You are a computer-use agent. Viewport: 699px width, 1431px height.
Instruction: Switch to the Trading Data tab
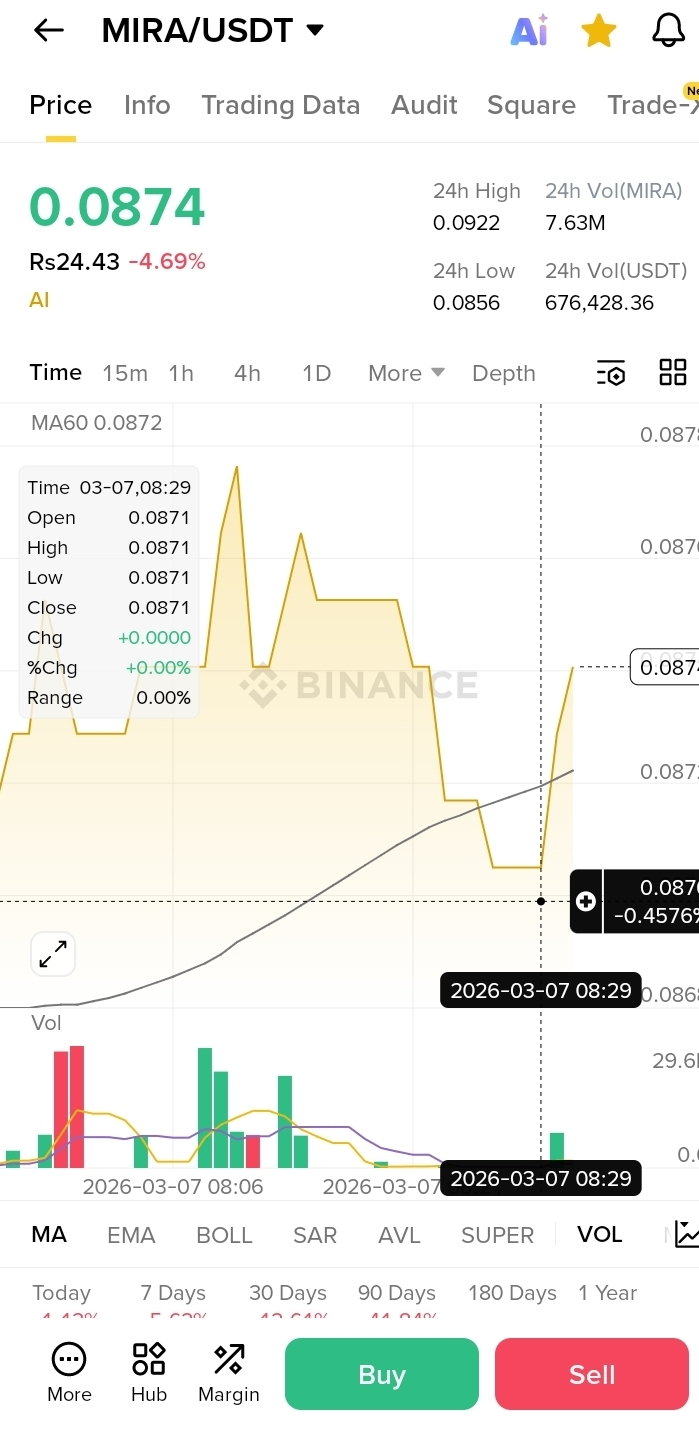(280, 105)
